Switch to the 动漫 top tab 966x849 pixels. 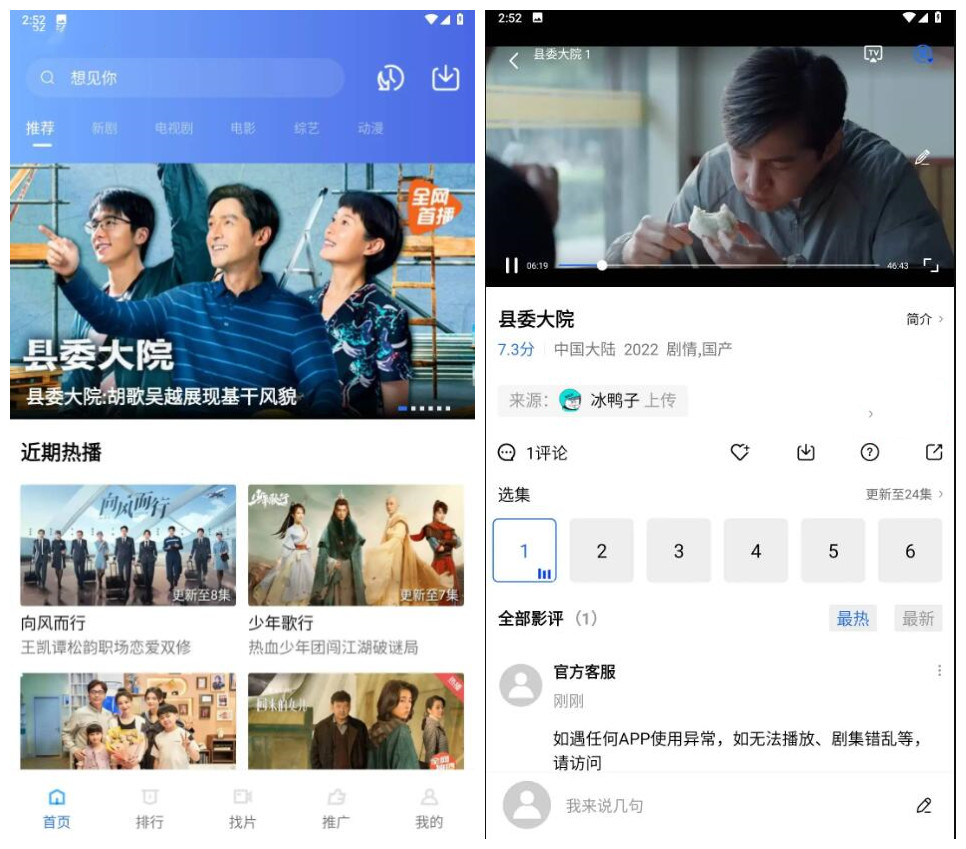pos(370,129)
